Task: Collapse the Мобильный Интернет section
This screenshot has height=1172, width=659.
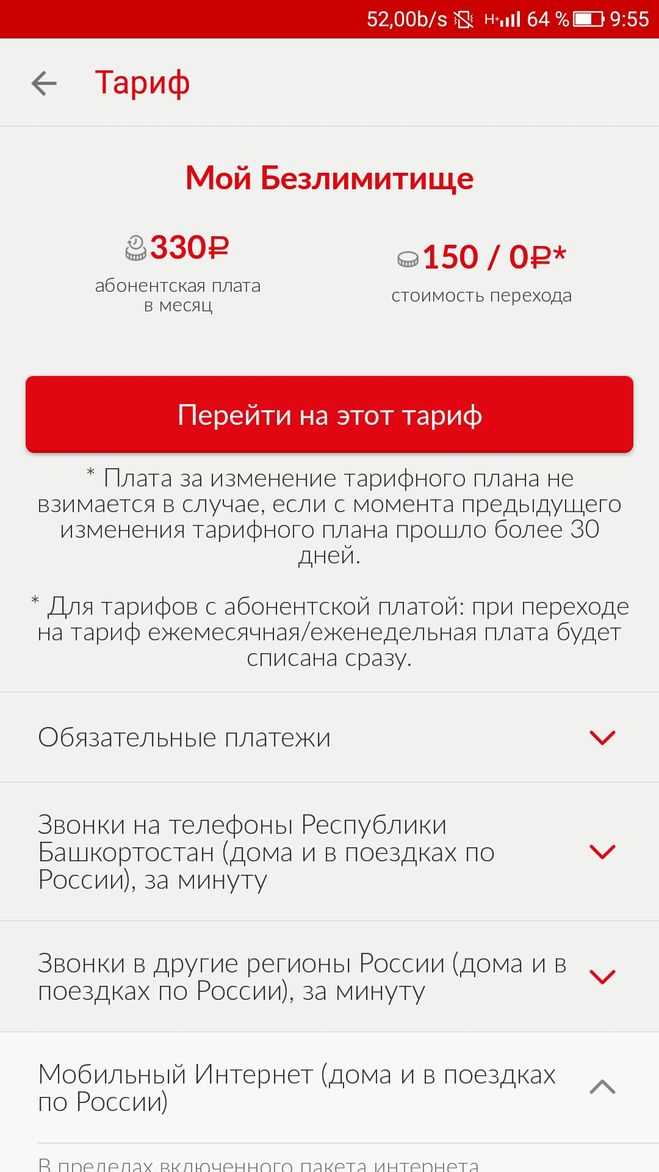Action: click(330, 1088)
